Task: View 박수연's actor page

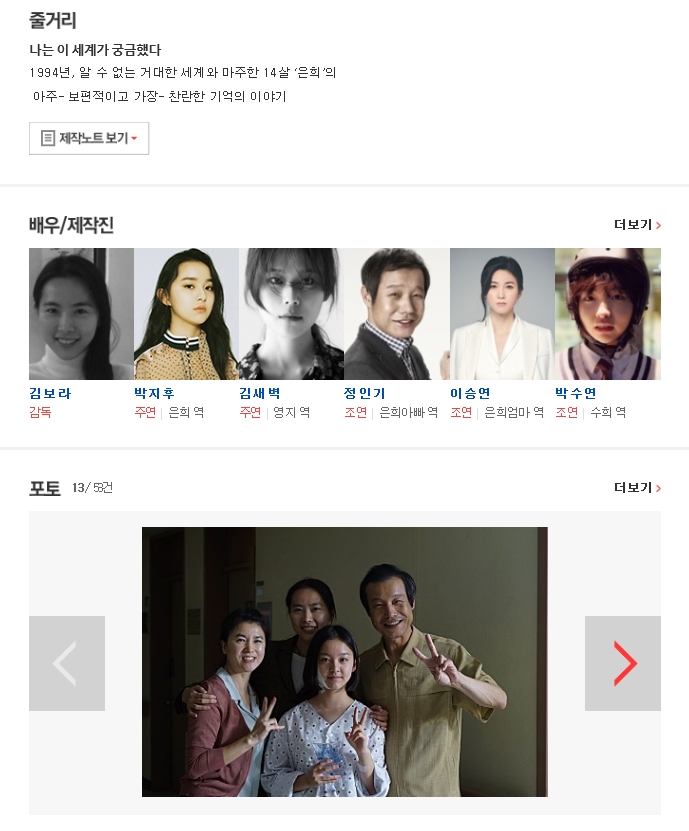Action: click(575, 393)
